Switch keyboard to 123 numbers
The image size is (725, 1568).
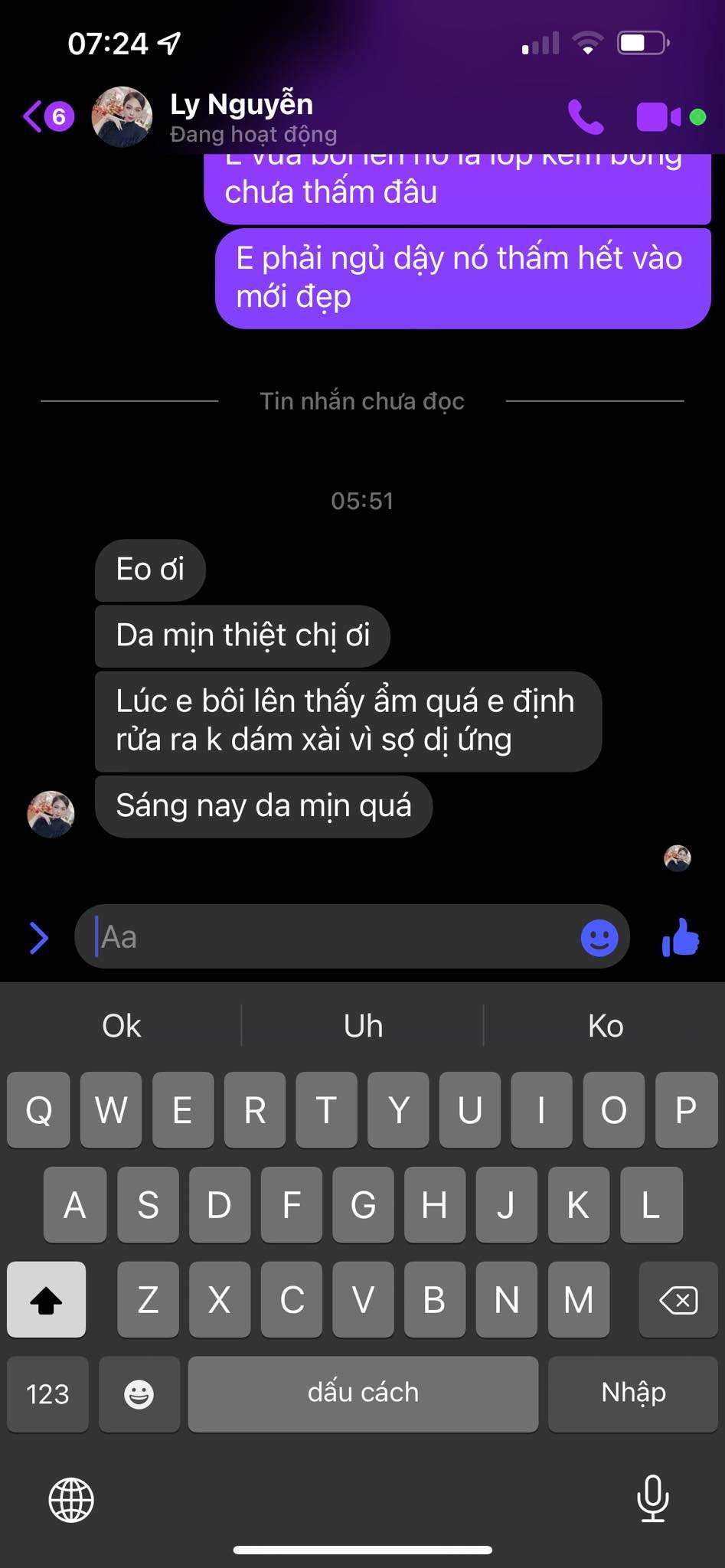coord(47,1394)
